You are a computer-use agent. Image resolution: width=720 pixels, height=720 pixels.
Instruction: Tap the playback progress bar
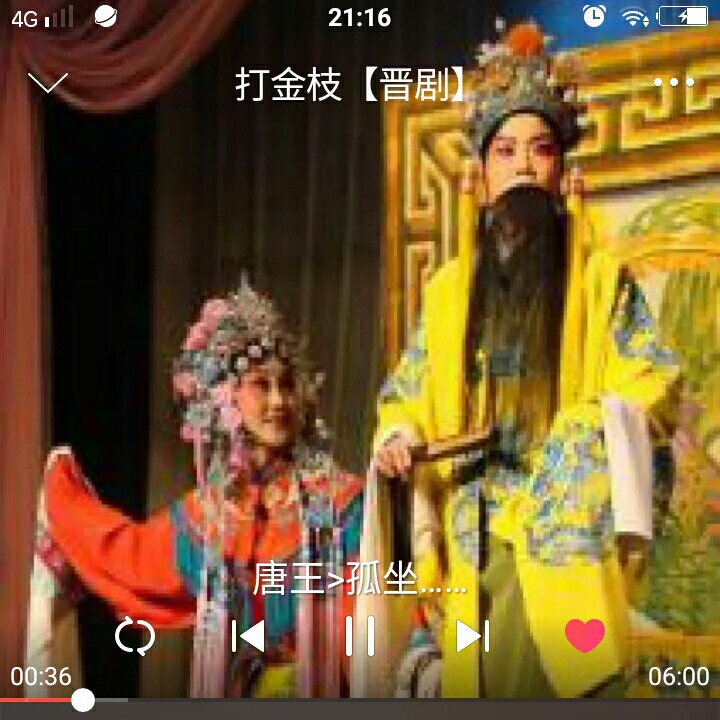tap(360, 700)
